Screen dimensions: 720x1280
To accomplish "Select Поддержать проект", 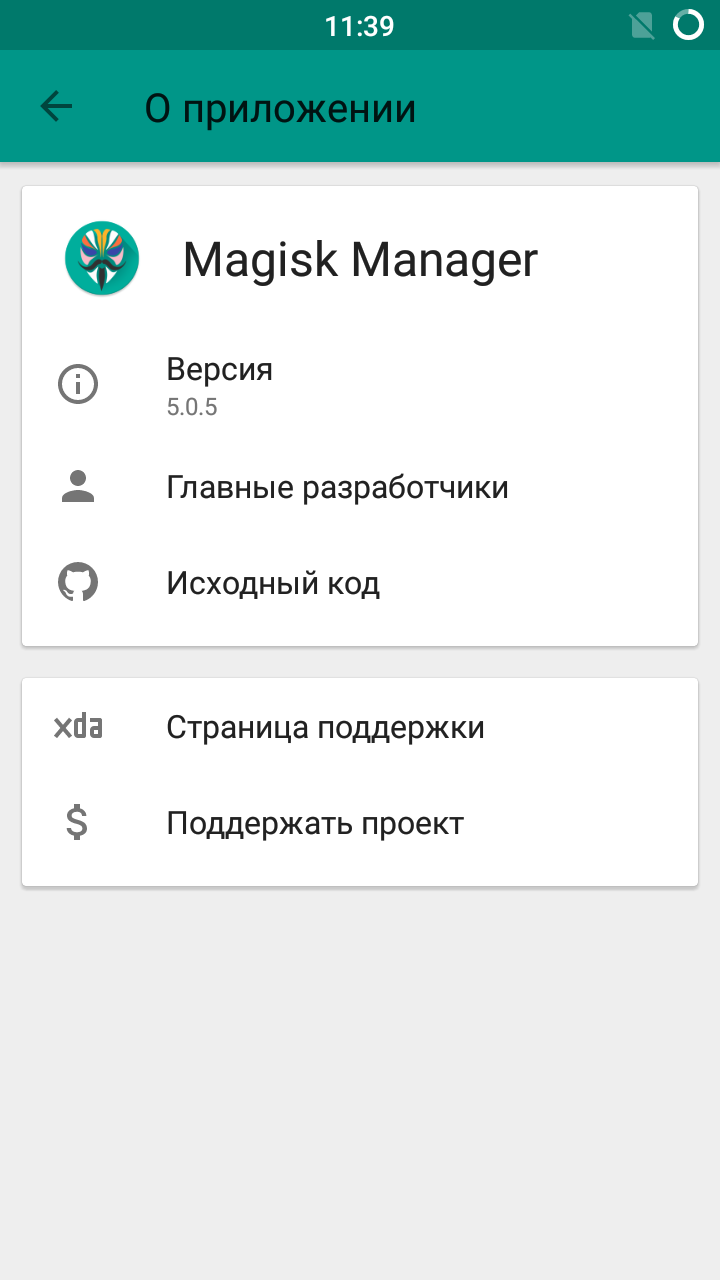I will coord(359,824).
